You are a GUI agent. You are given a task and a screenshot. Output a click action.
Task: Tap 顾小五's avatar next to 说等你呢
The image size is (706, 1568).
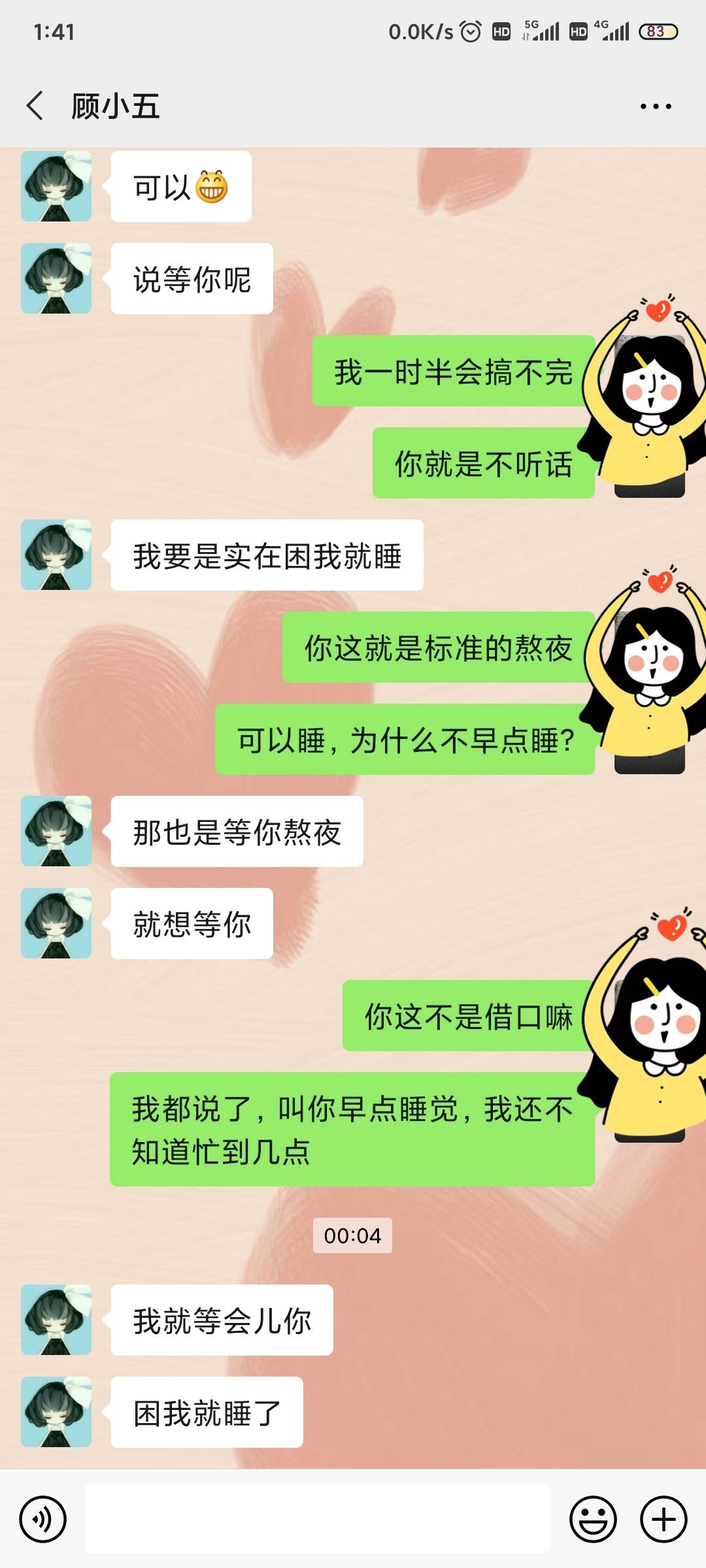click(x=56, y=276)
